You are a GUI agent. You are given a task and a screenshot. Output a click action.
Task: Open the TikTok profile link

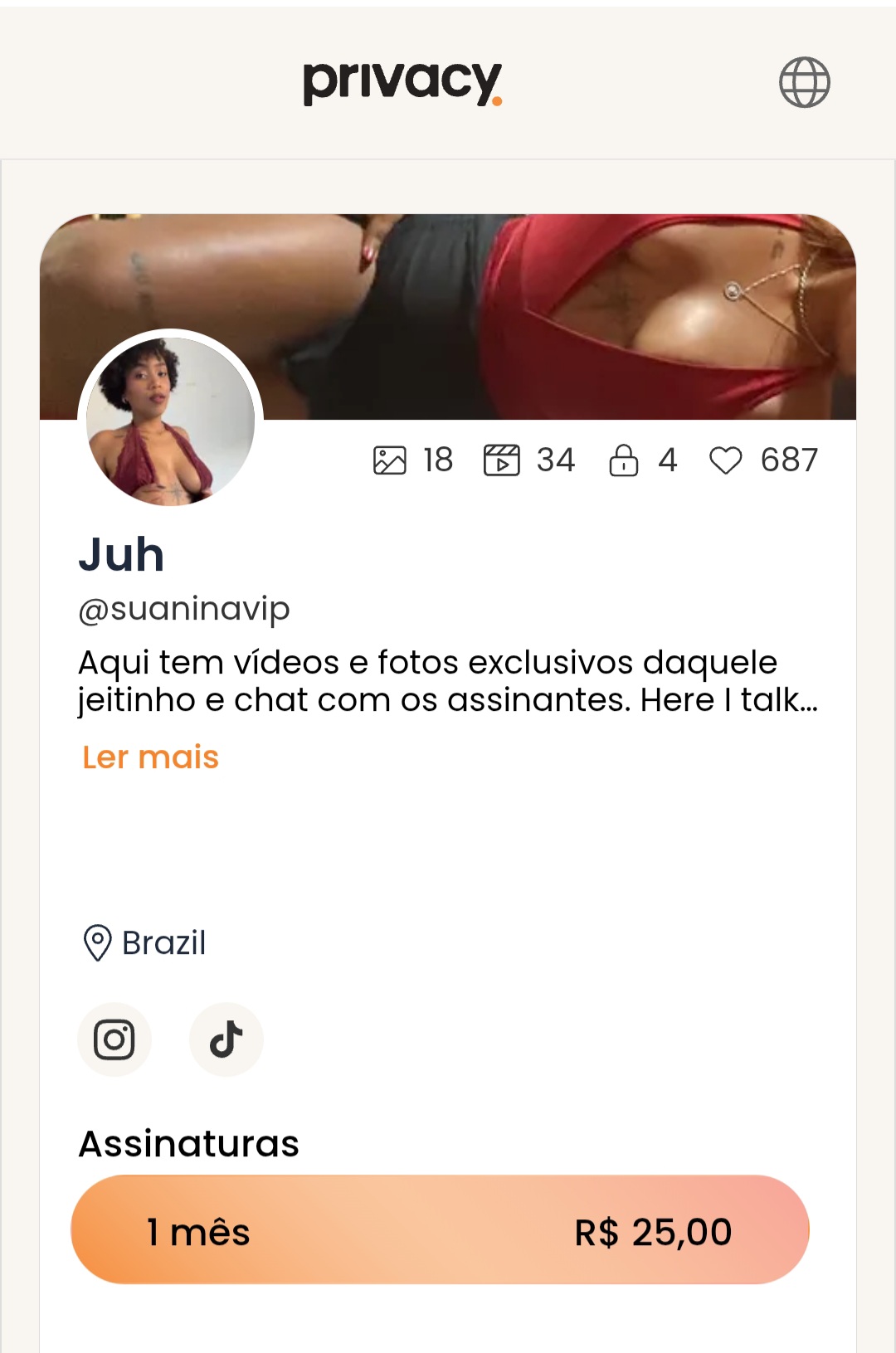226,1039
